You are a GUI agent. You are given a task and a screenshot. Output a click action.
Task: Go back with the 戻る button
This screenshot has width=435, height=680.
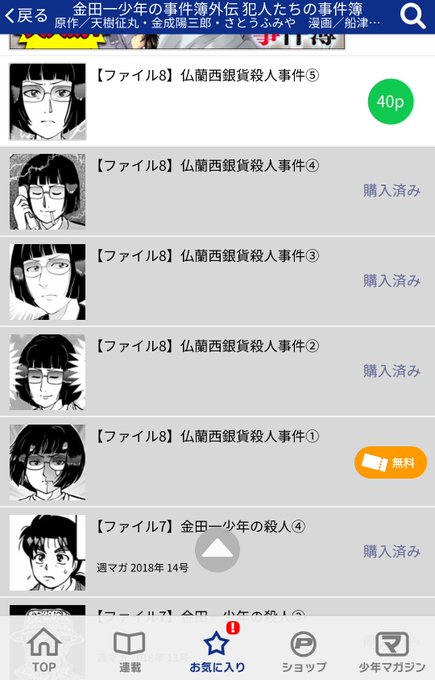point(26,16)
